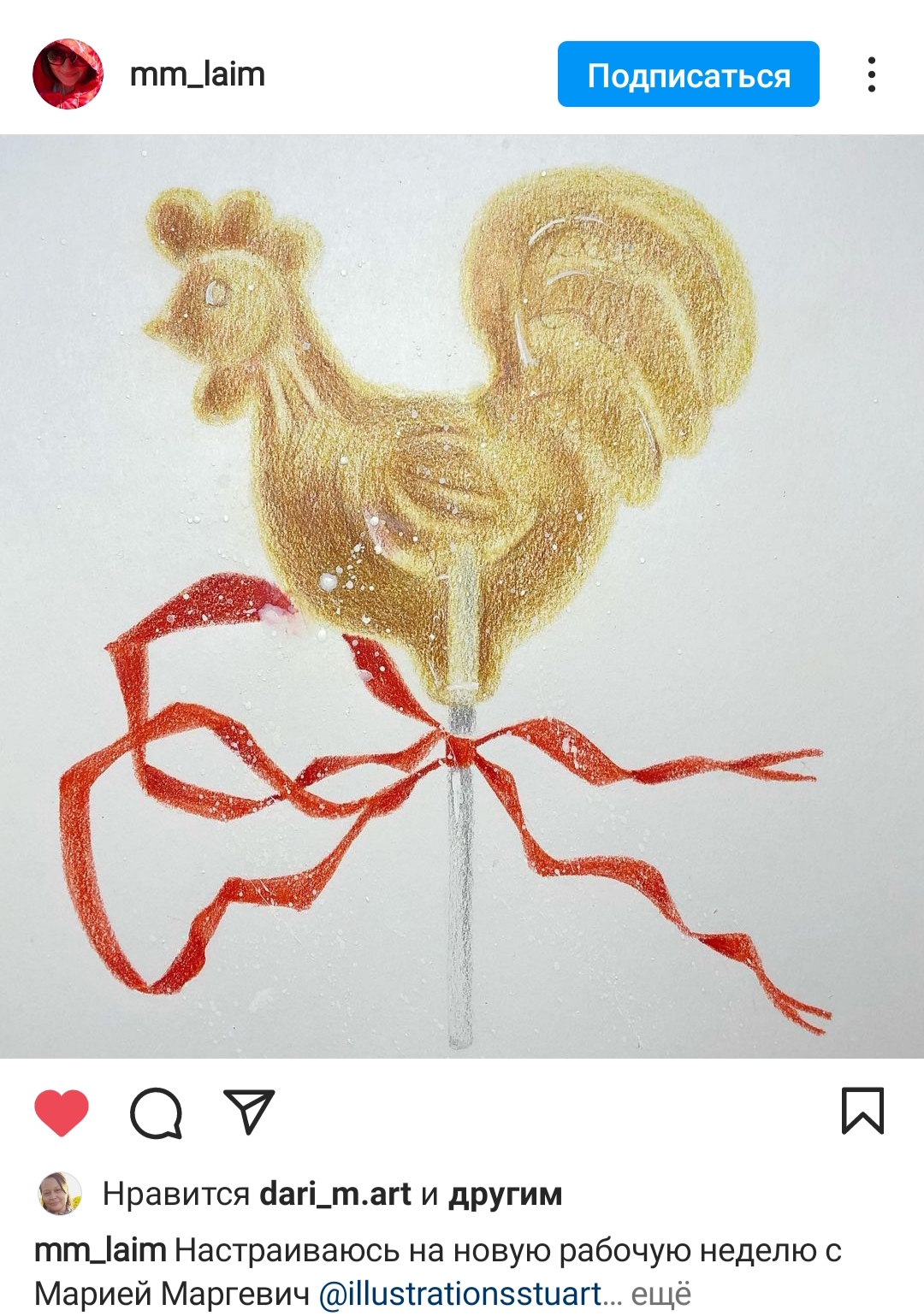
Task: Open the rooster lollipop drawing post image
Action: (x=462, y=596)
